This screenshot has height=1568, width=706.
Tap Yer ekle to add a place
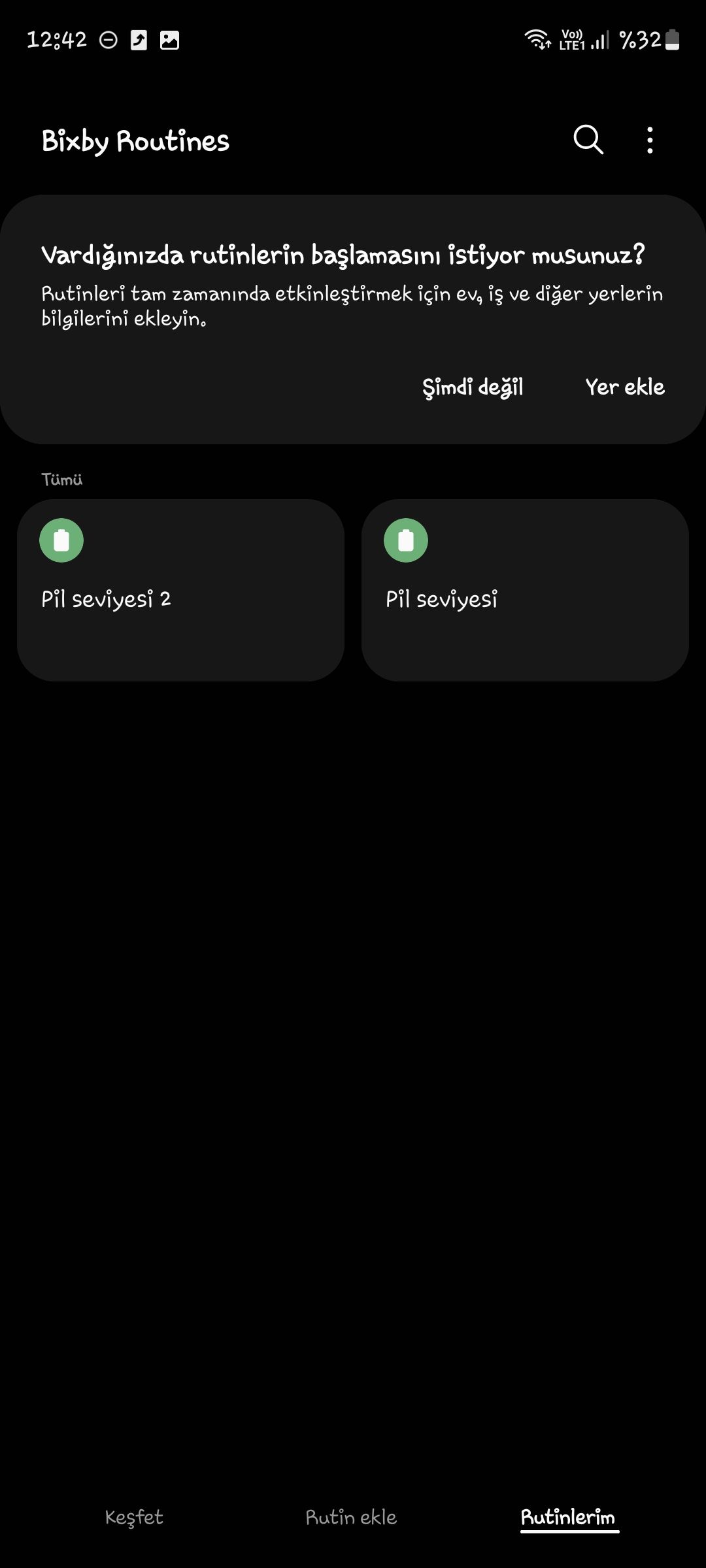click(x=625, y=387)
